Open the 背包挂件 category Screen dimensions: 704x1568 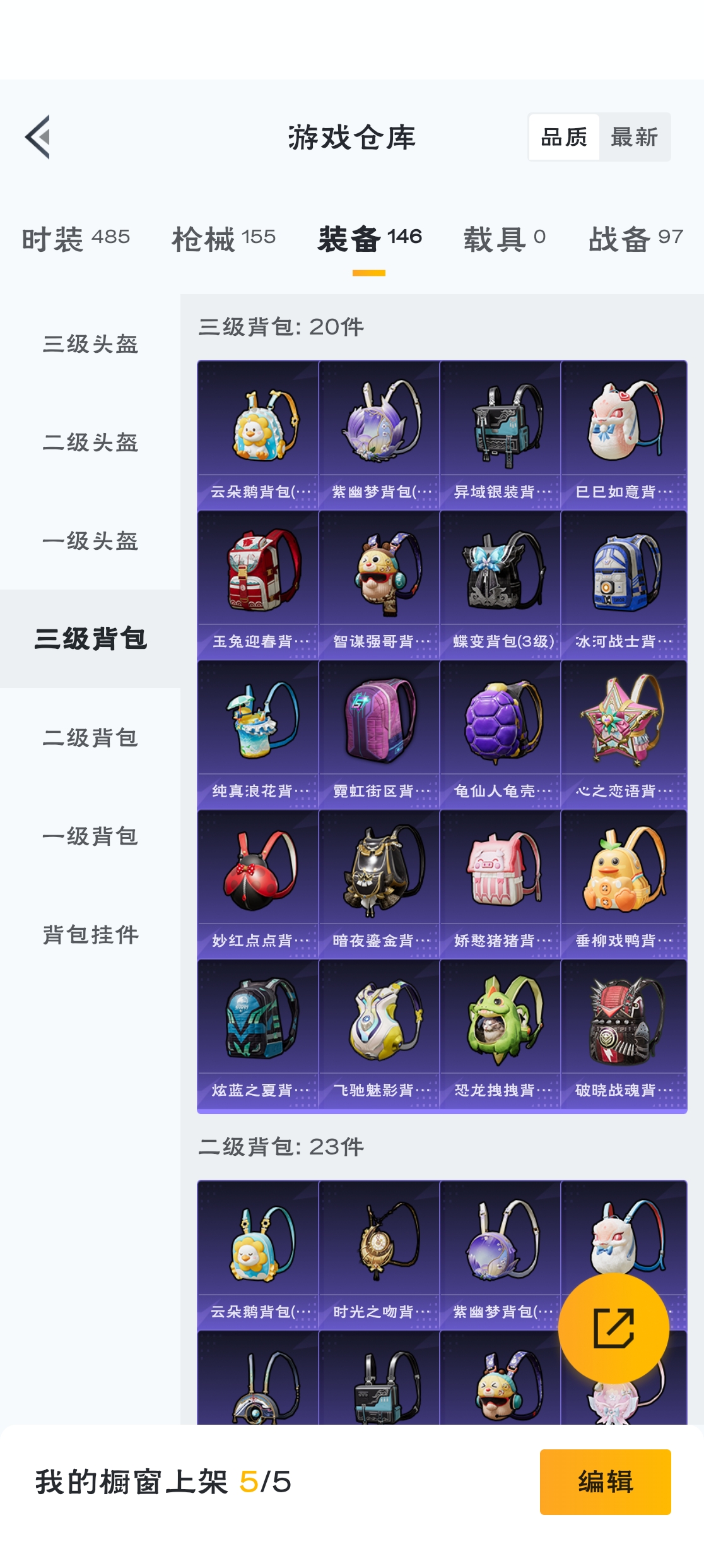[90, 935]
